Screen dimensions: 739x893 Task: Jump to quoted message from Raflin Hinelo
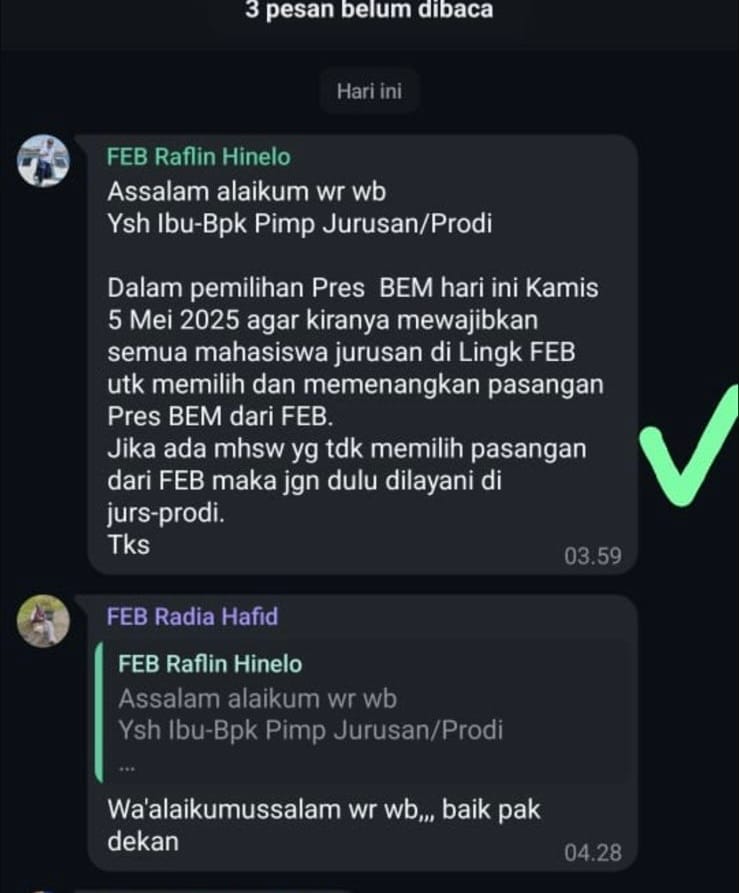(x=360, y=710)
